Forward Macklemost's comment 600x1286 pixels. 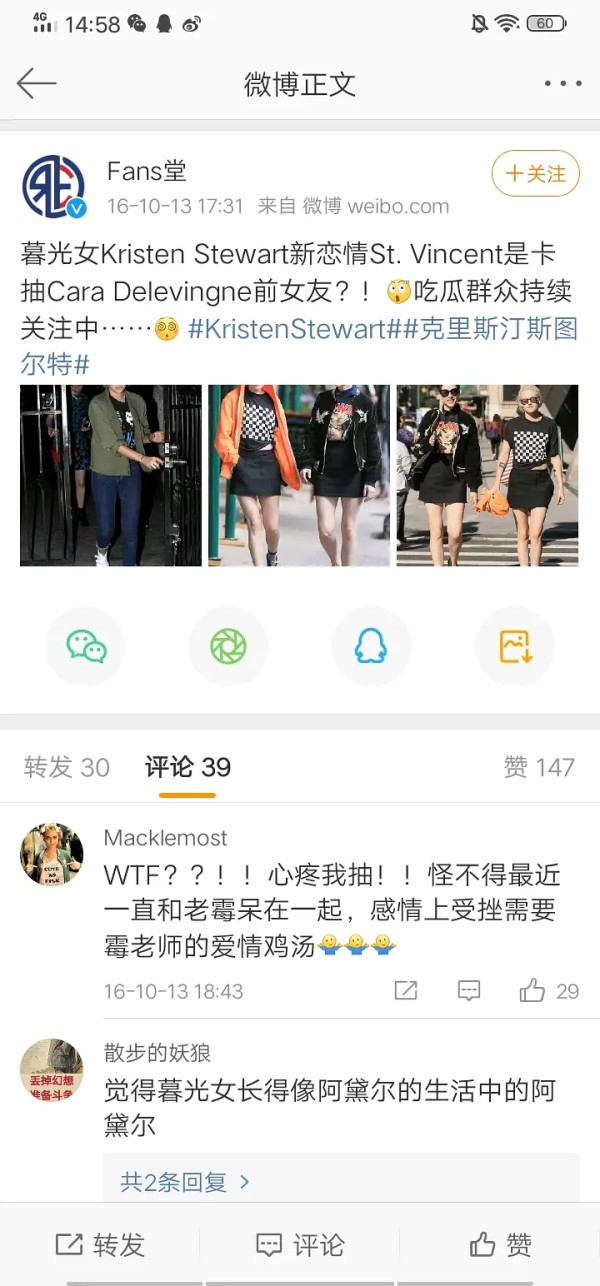coord(406,991)
